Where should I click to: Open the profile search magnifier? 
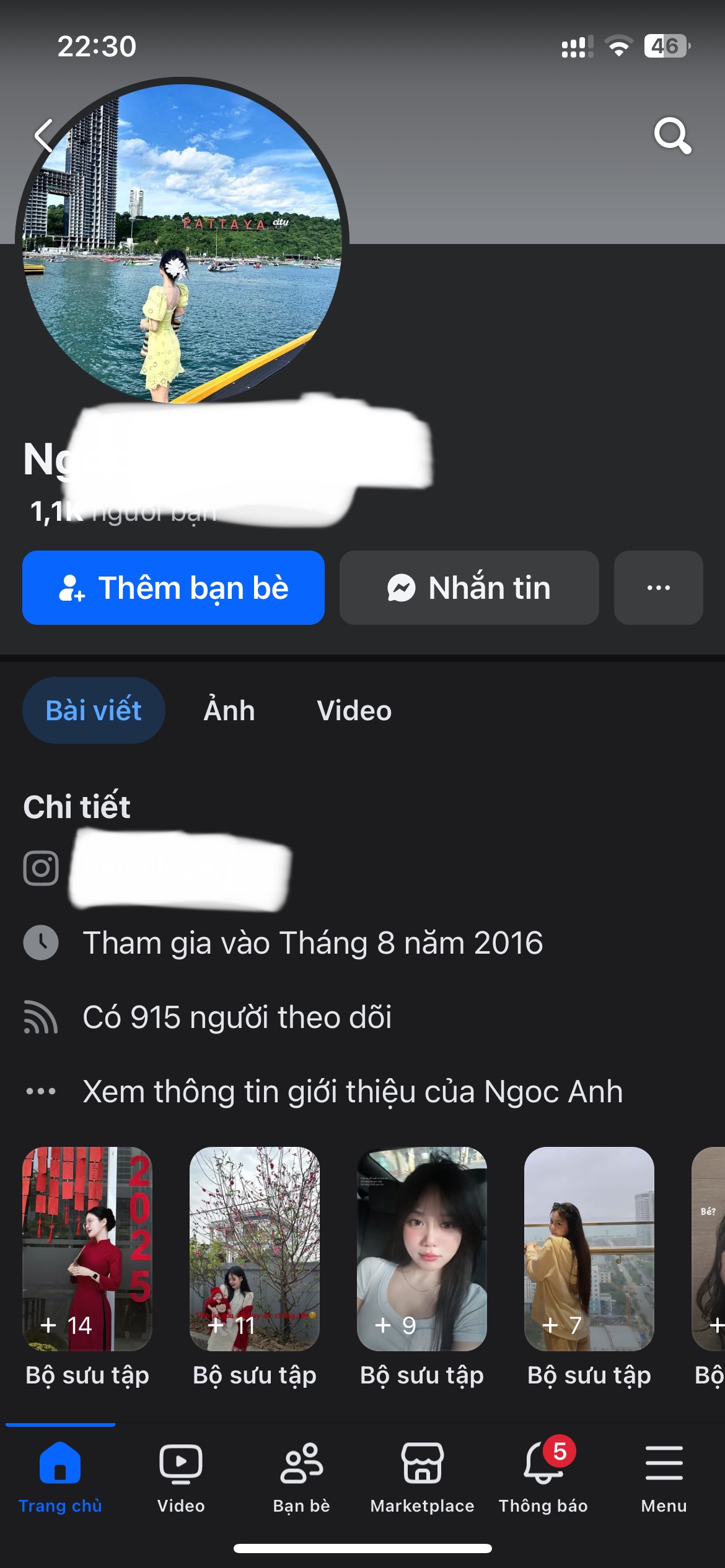[672, 135]
